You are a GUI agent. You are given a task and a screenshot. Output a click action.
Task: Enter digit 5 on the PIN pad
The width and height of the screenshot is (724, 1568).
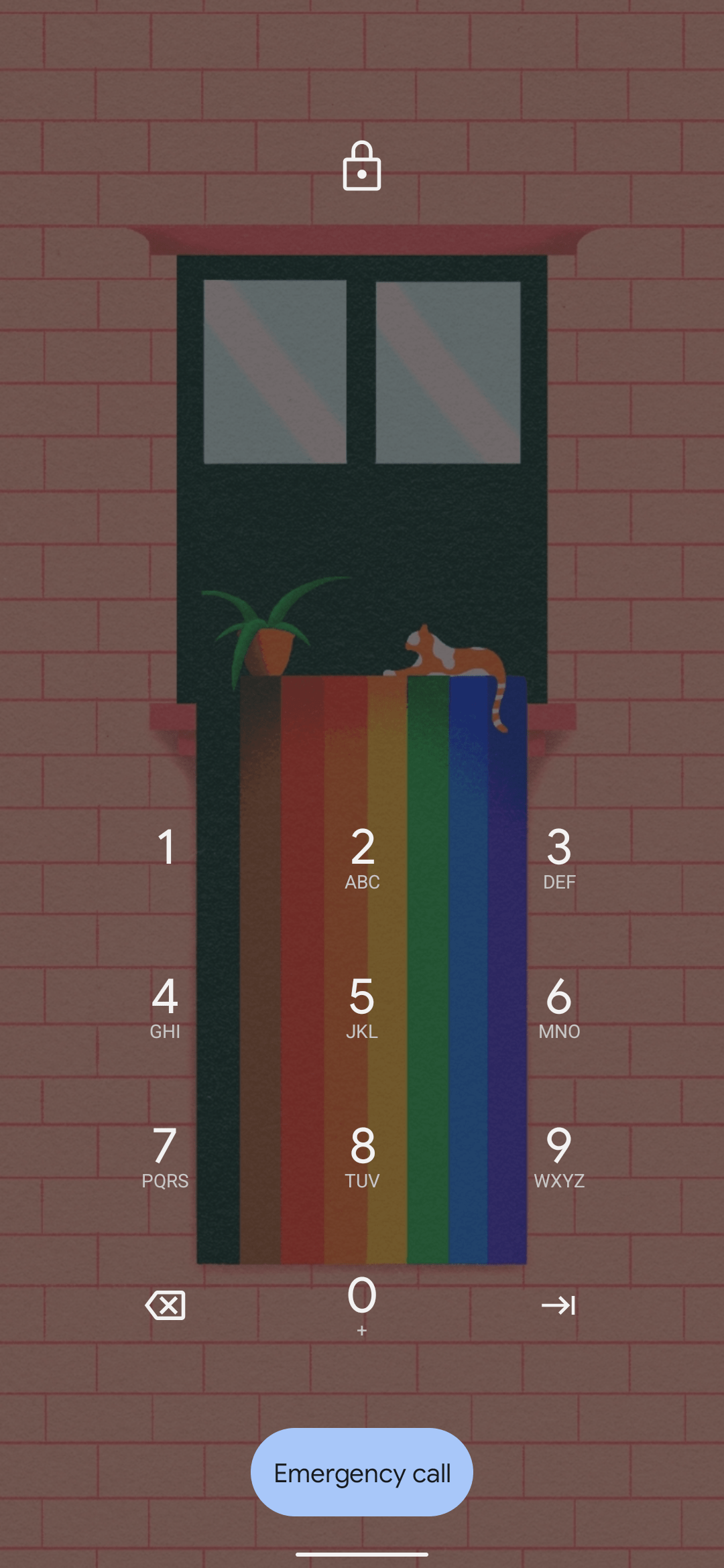tap(362, 1006)
